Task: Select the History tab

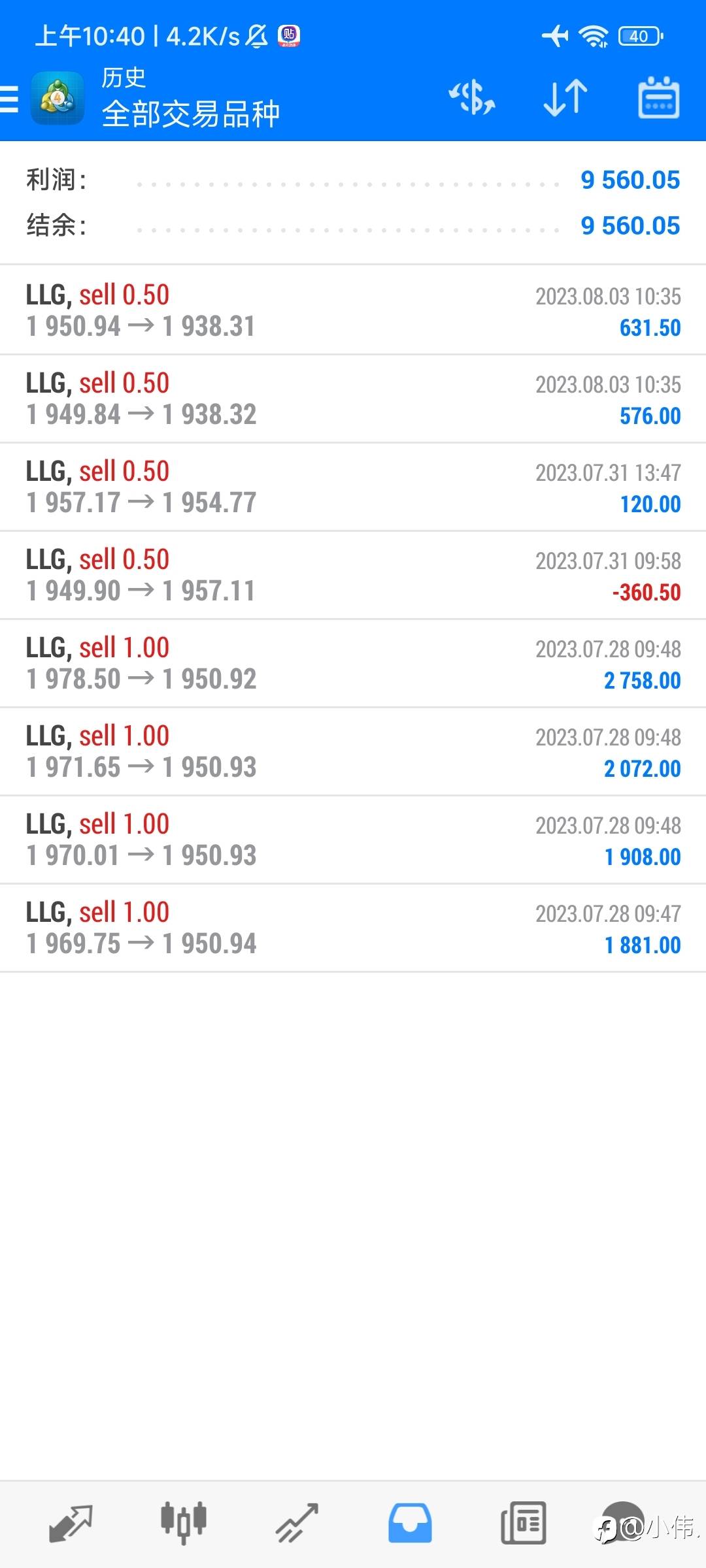Action: pyautogui.click(x=410, y=1523)
